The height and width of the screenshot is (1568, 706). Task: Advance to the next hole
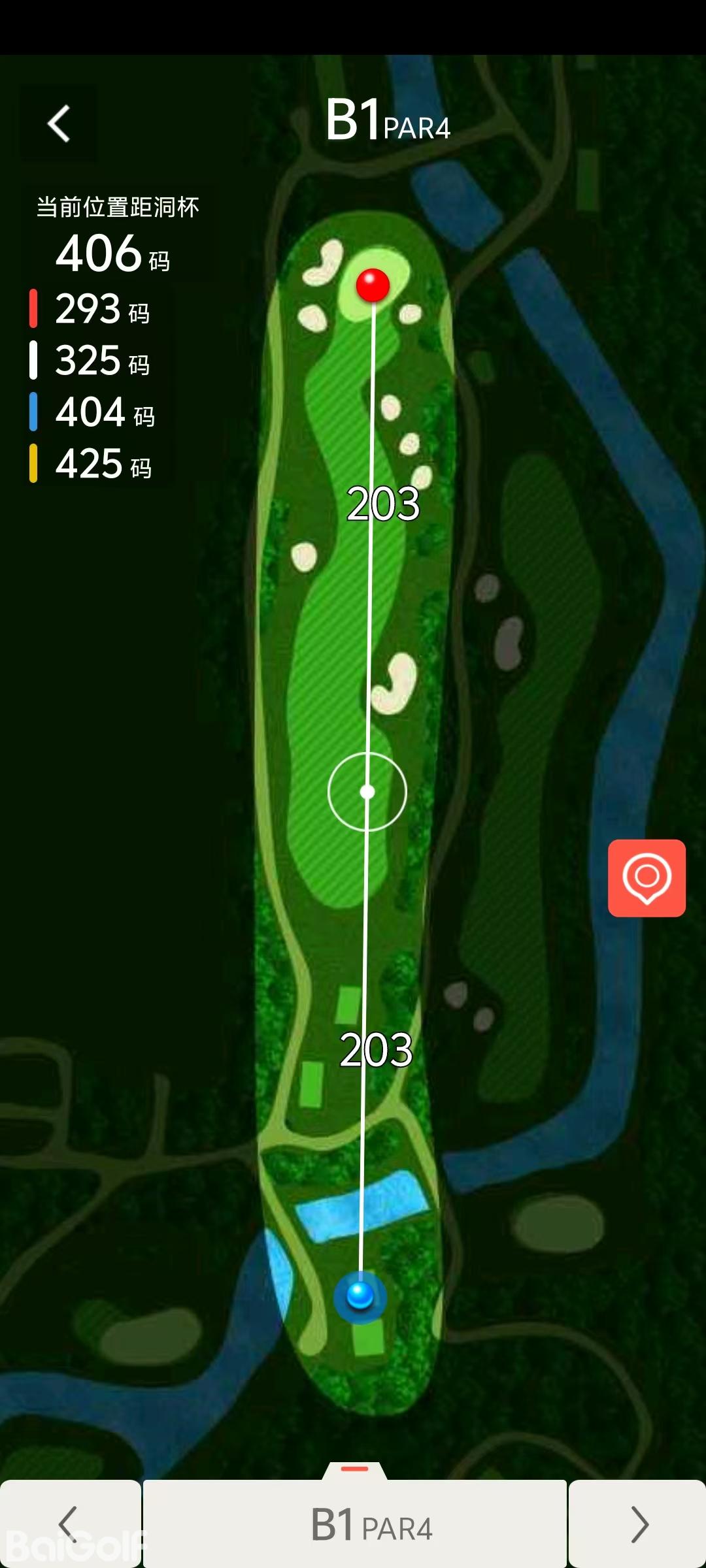point(637,1524)
